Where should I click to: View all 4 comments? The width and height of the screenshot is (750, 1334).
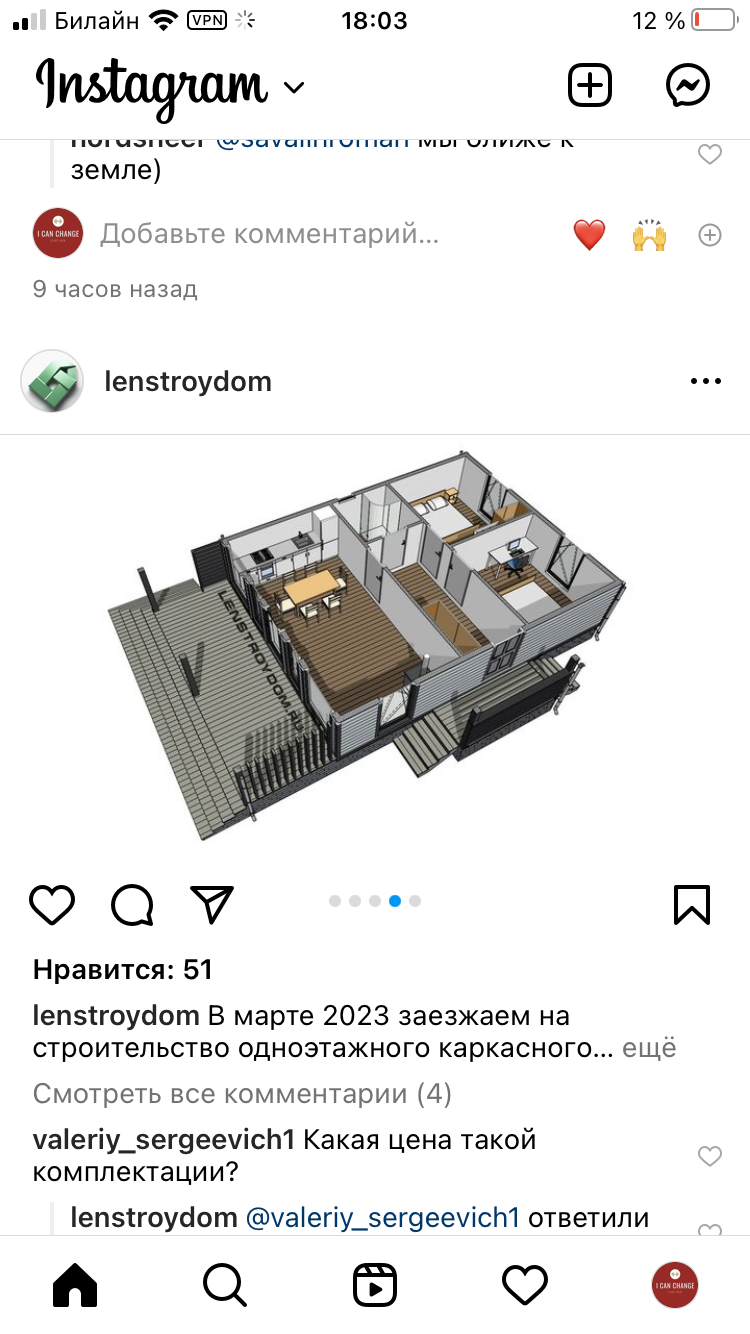coord(242,1094)
